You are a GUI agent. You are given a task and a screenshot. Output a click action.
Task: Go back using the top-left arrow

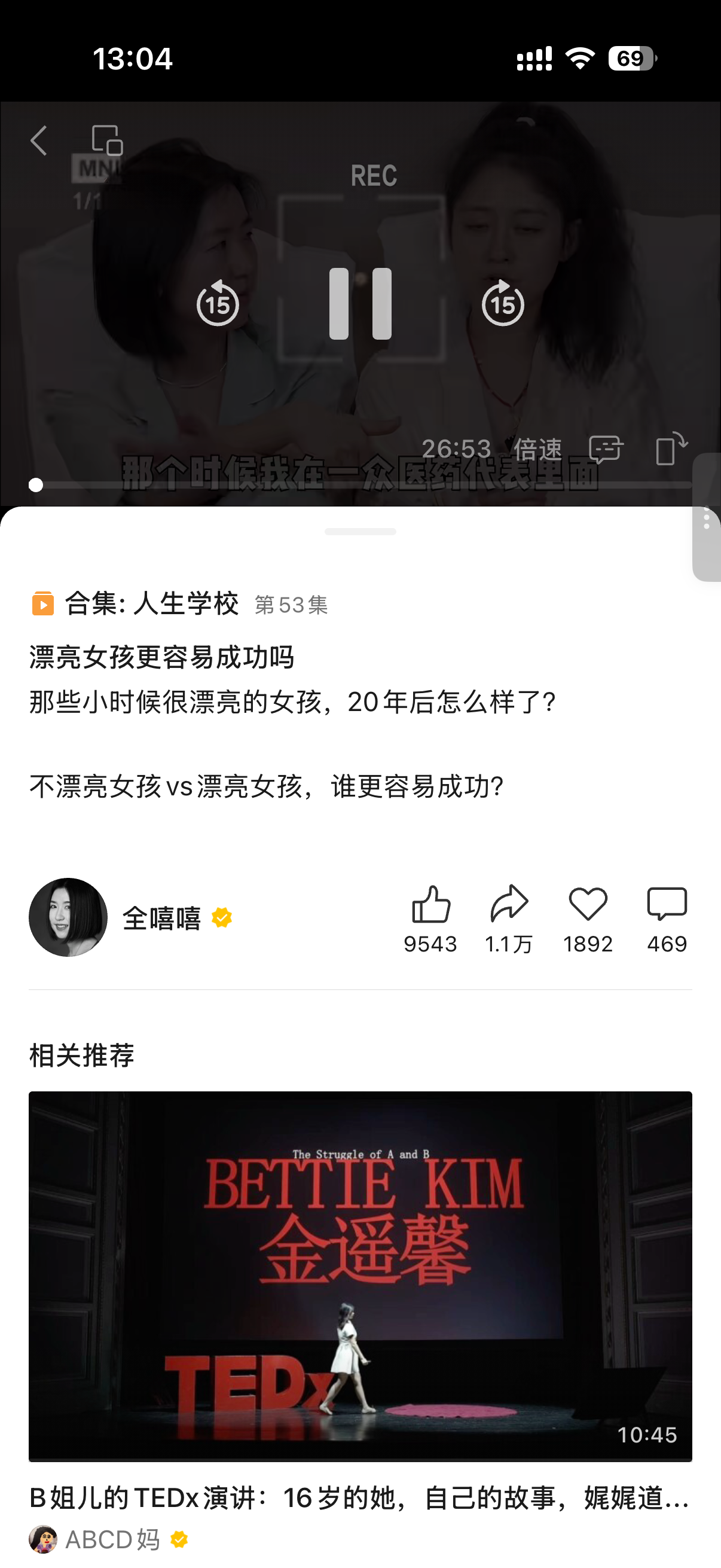(x=39, y=141)
